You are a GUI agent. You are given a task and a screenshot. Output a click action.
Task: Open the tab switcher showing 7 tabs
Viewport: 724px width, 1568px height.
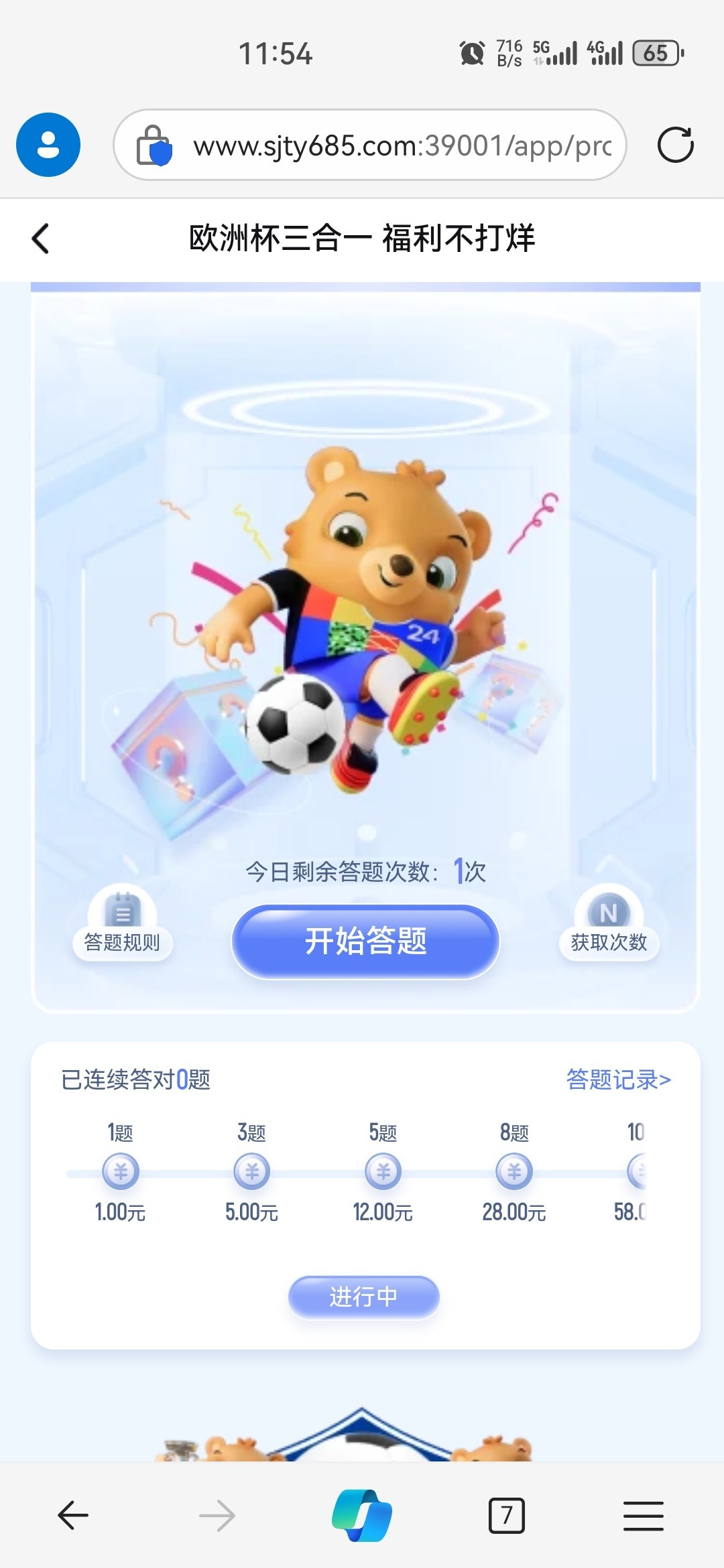click(x=507, y=1515)
